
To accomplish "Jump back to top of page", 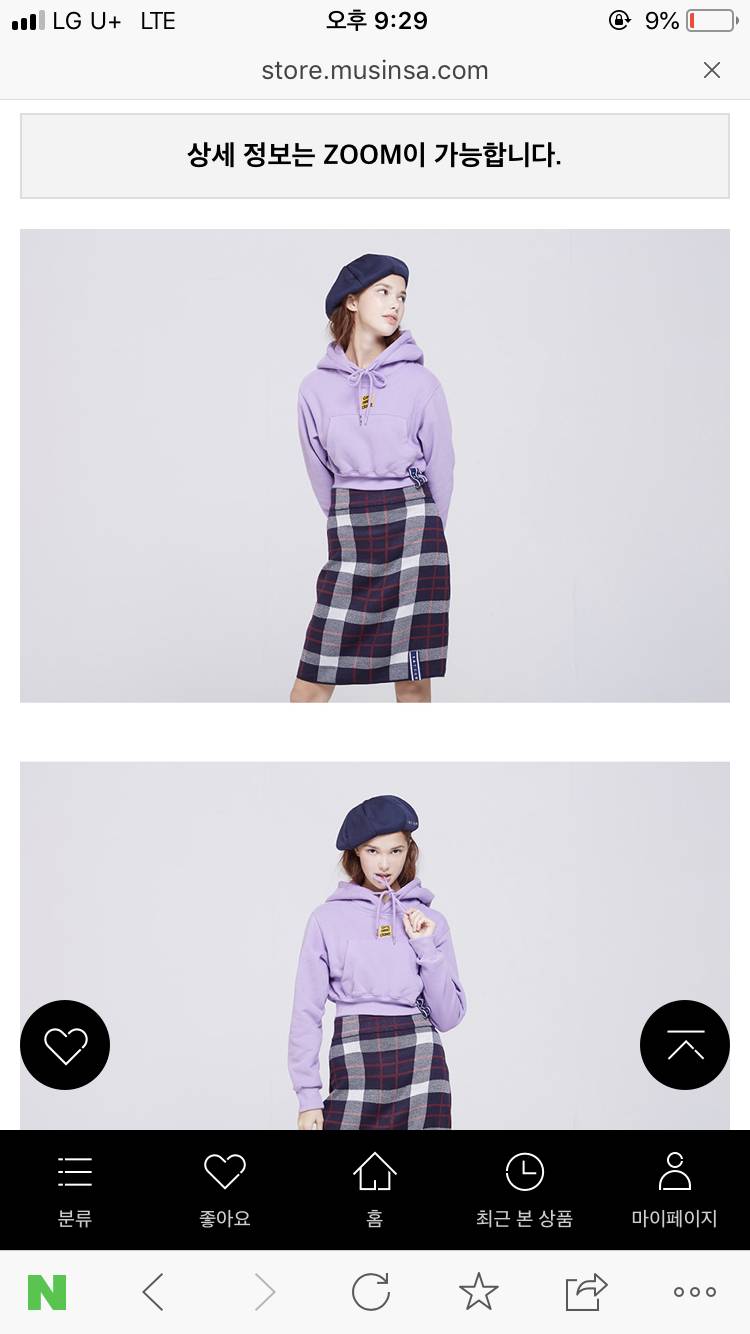I will [x=685, y=1045].
